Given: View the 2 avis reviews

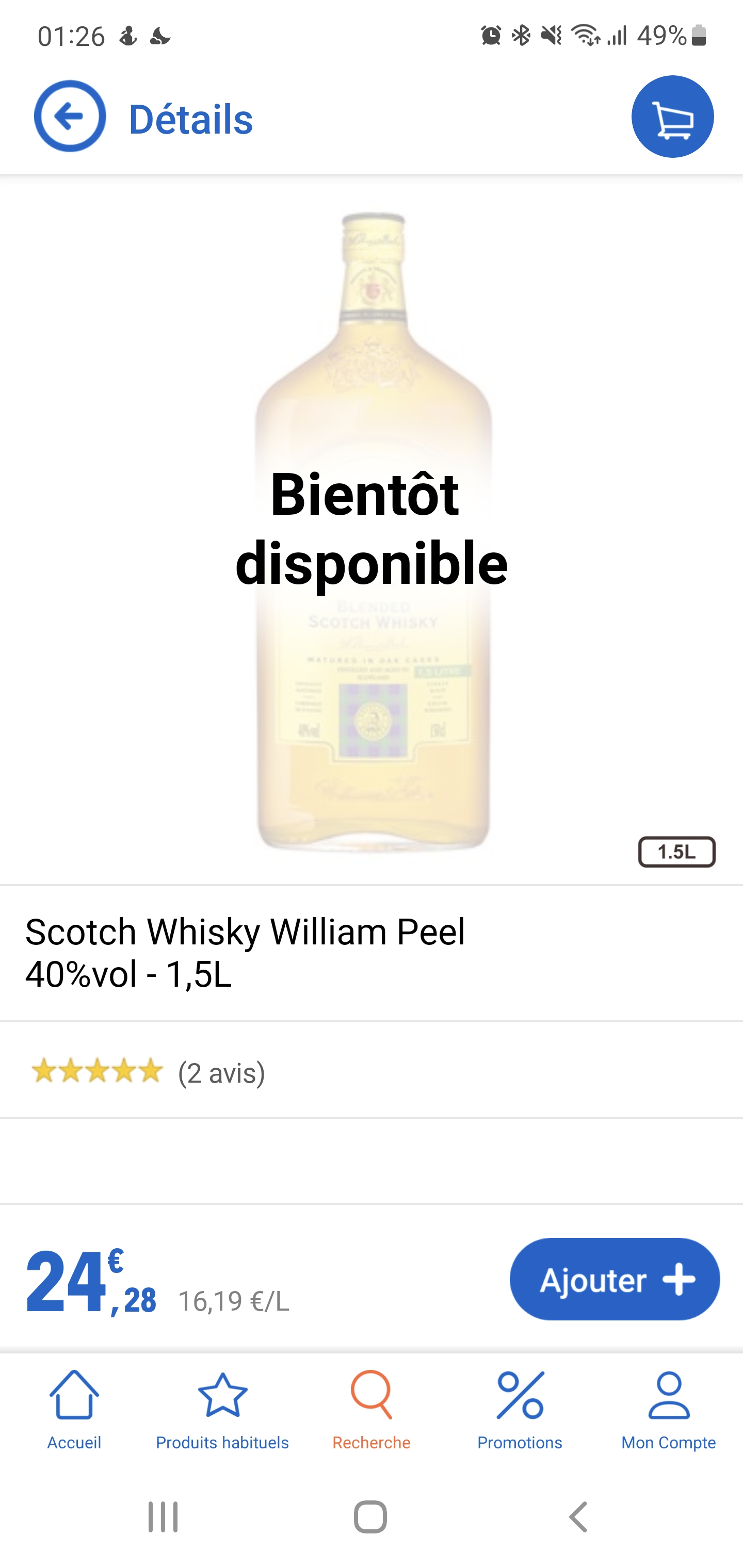Looking at the screenshot, I should point(221,1072).
